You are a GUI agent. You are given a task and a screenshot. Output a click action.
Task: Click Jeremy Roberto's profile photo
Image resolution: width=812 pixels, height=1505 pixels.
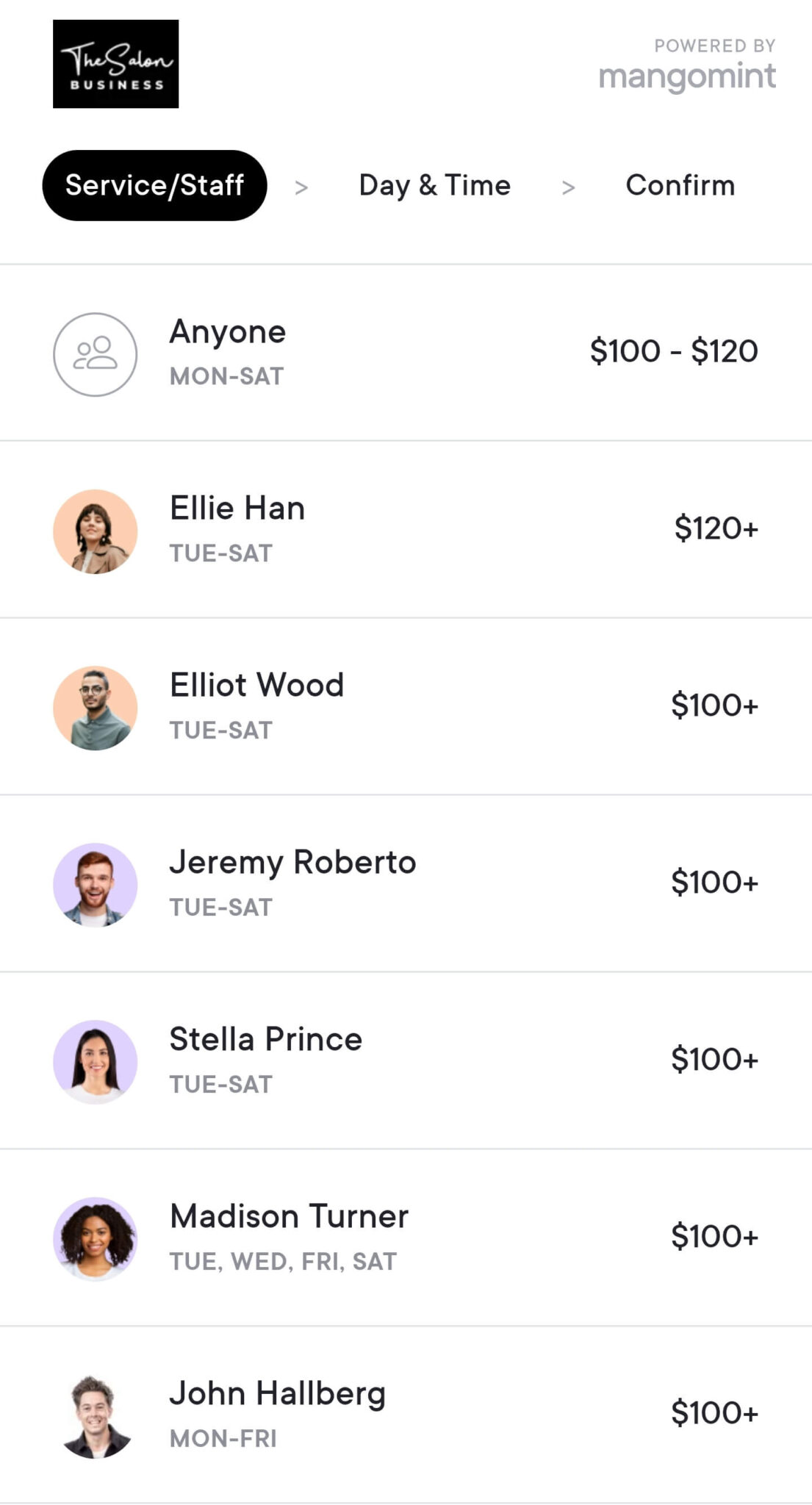(95, 885)
